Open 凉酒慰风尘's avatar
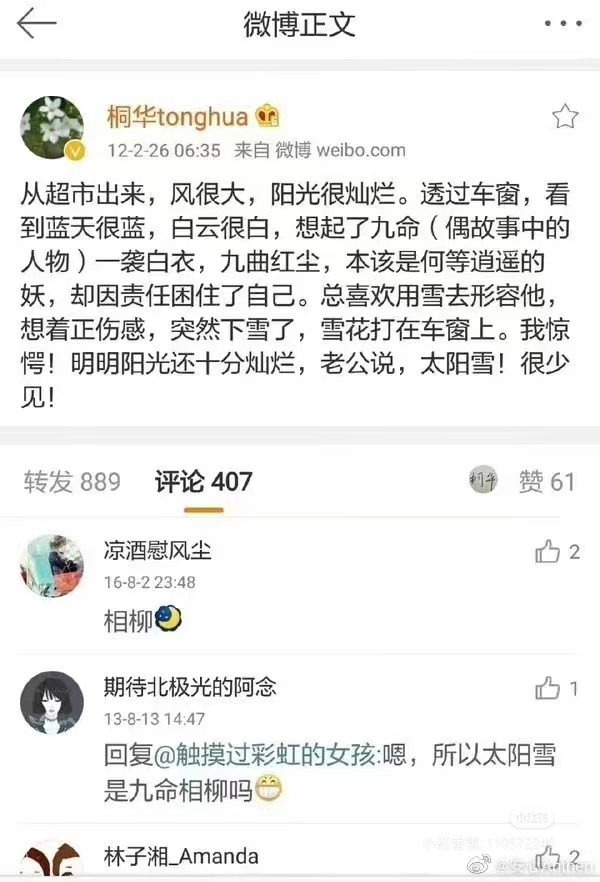Viewport: 600px width, 882px height. tap(51, 566)
